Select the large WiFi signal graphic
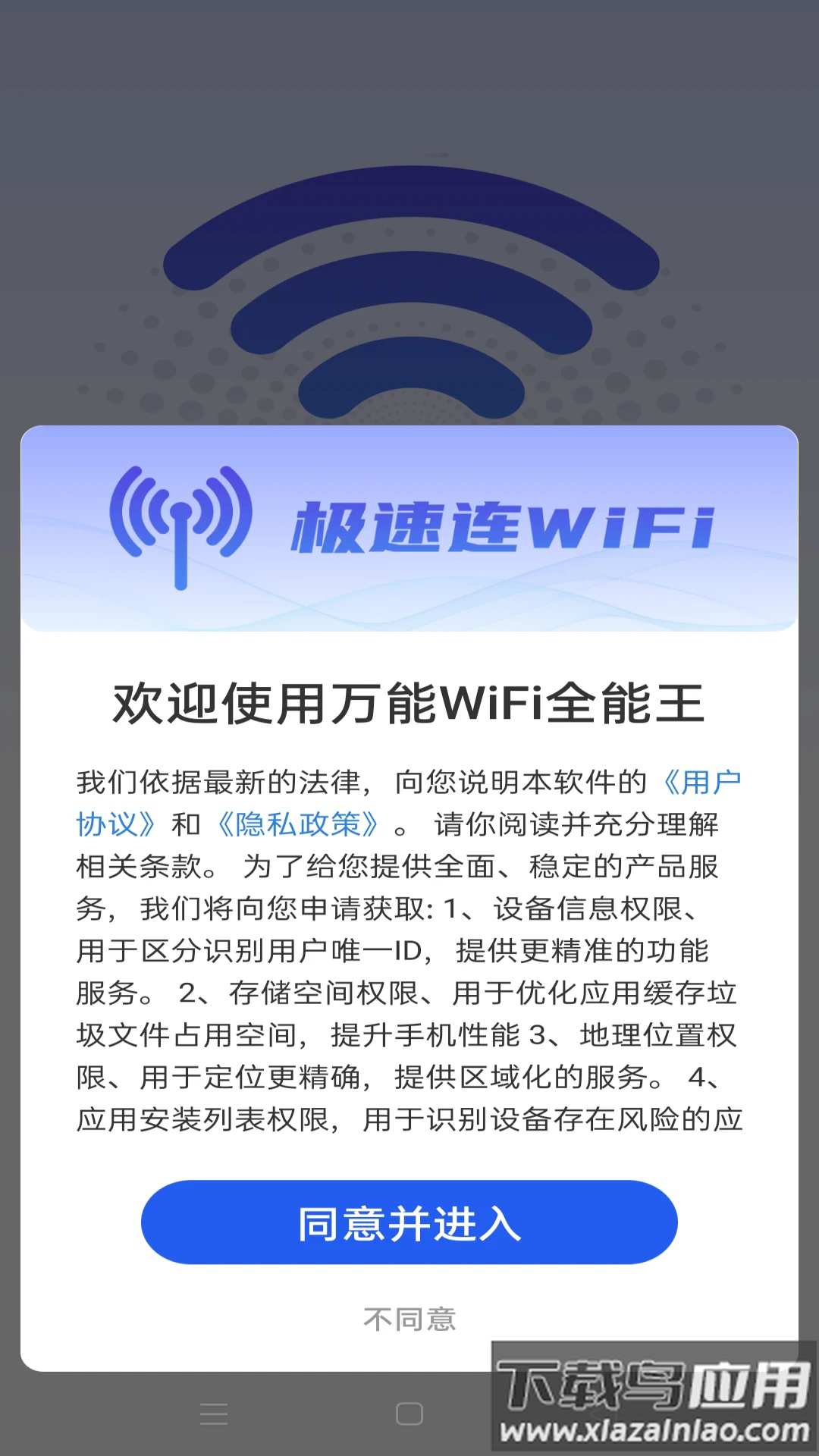This screenshot has width=819, height=1456. [x=409, y=288]
